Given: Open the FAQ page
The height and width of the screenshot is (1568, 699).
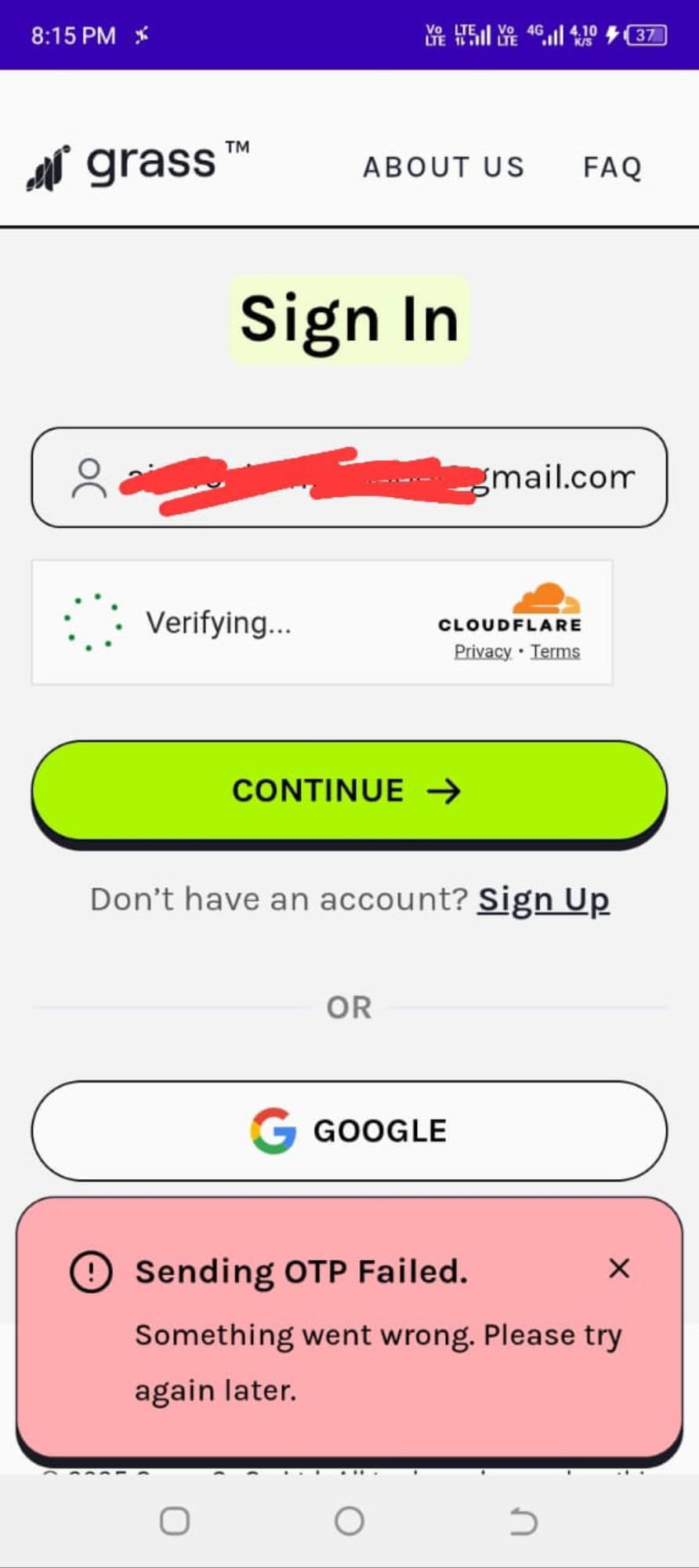Looking at the screenshot, I should 612,167.
